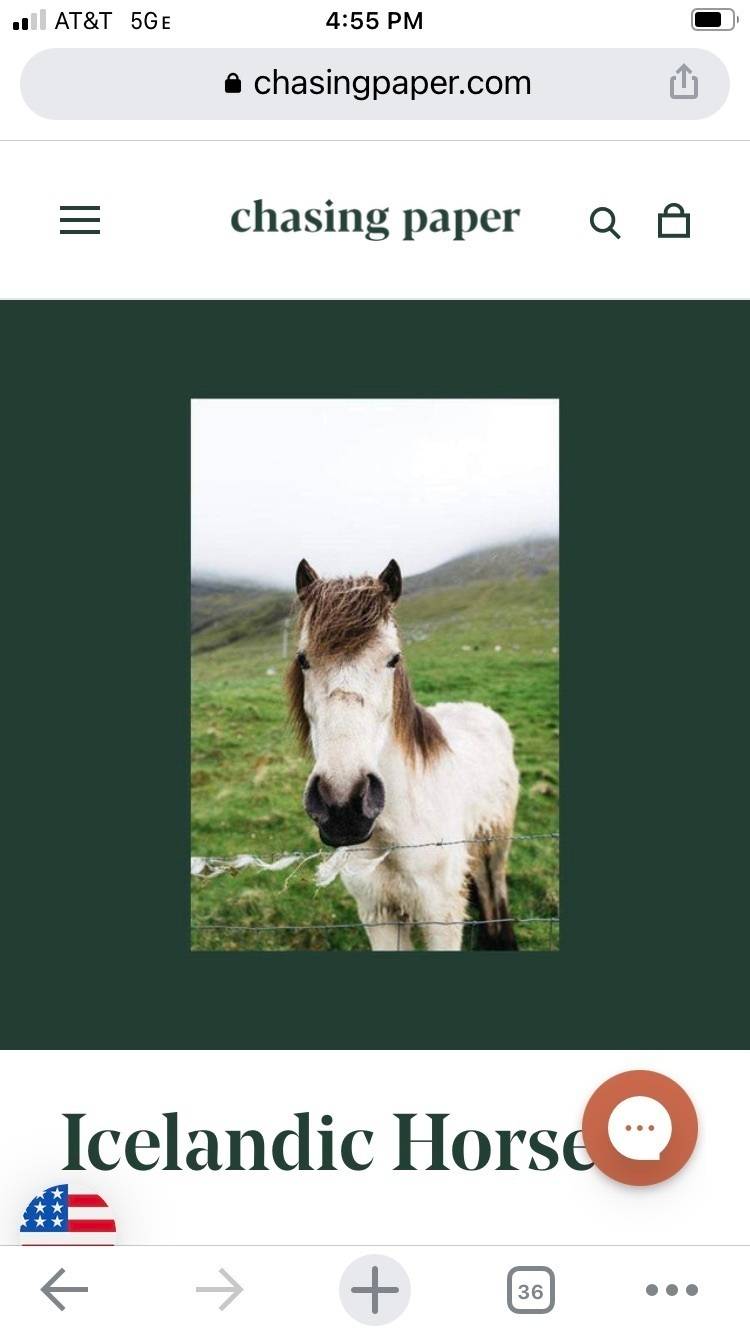Open a new browser tab
The height and width of the screenshot is (1334, 750).
pyautogui.click(x=375, y=1290)
